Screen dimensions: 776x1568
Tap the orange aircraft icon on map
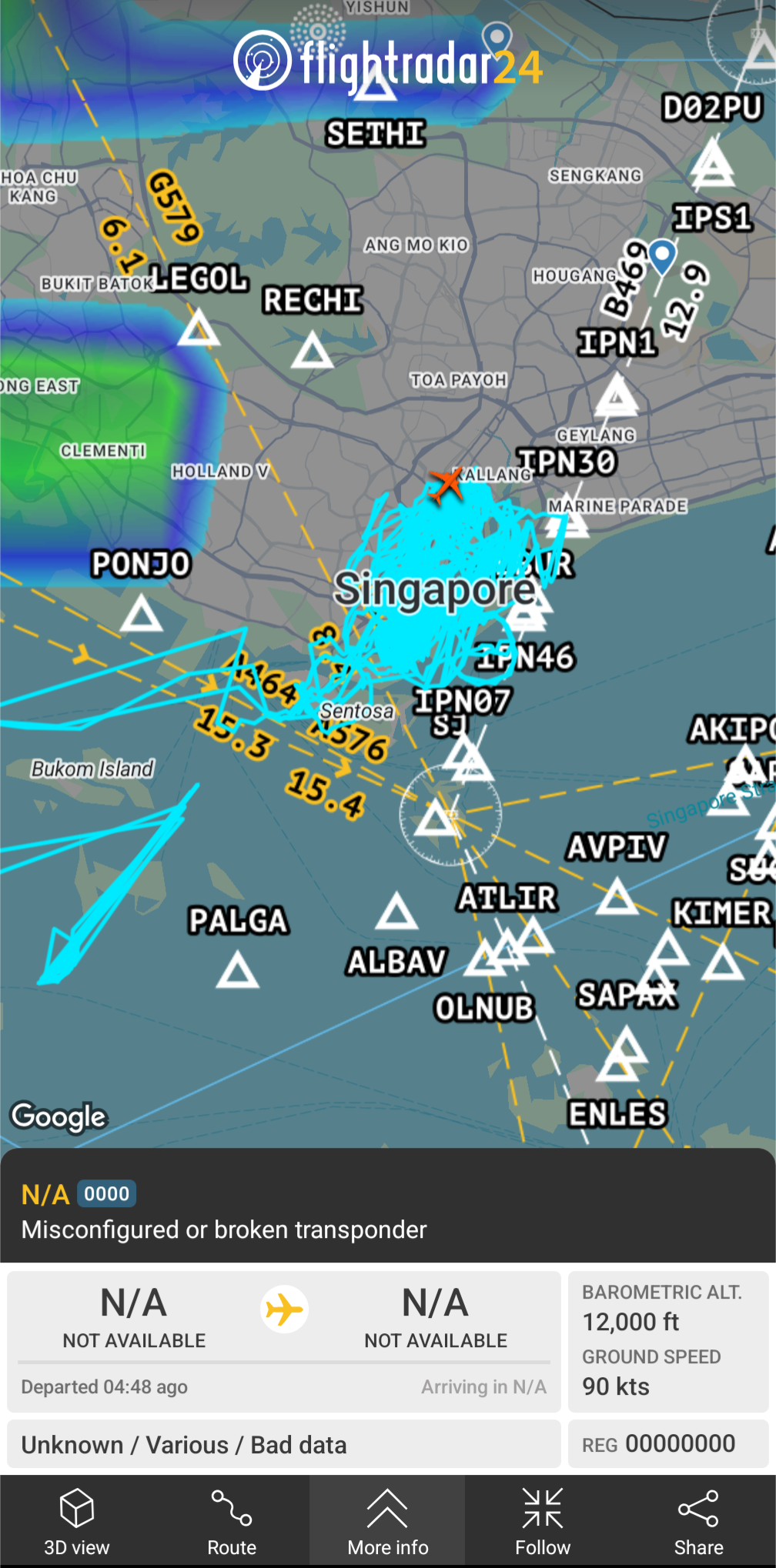click(x=446, y=485)
